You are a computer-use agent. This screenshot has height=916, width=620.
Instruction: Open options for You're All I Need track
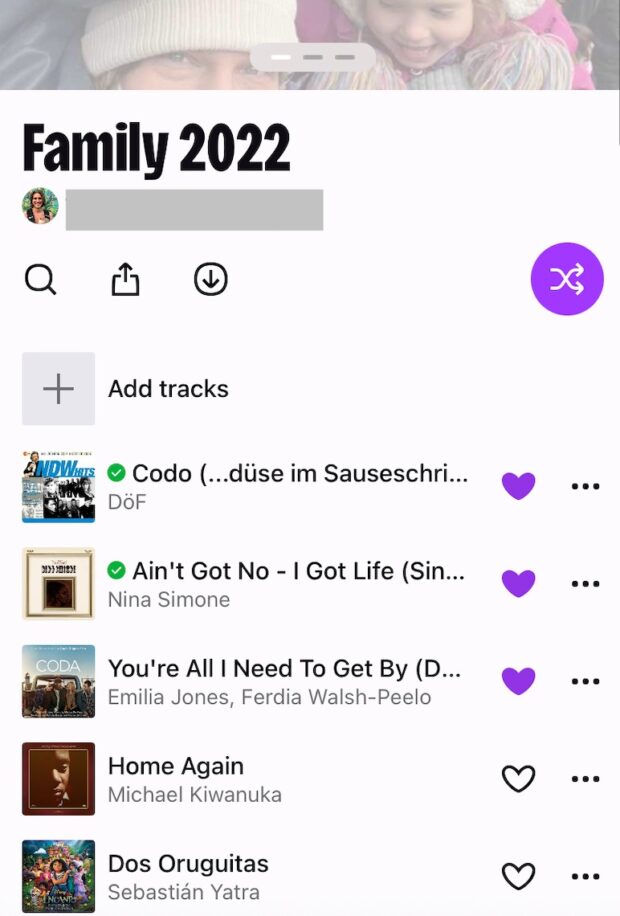pyautogui.click(x=585, y=681)
